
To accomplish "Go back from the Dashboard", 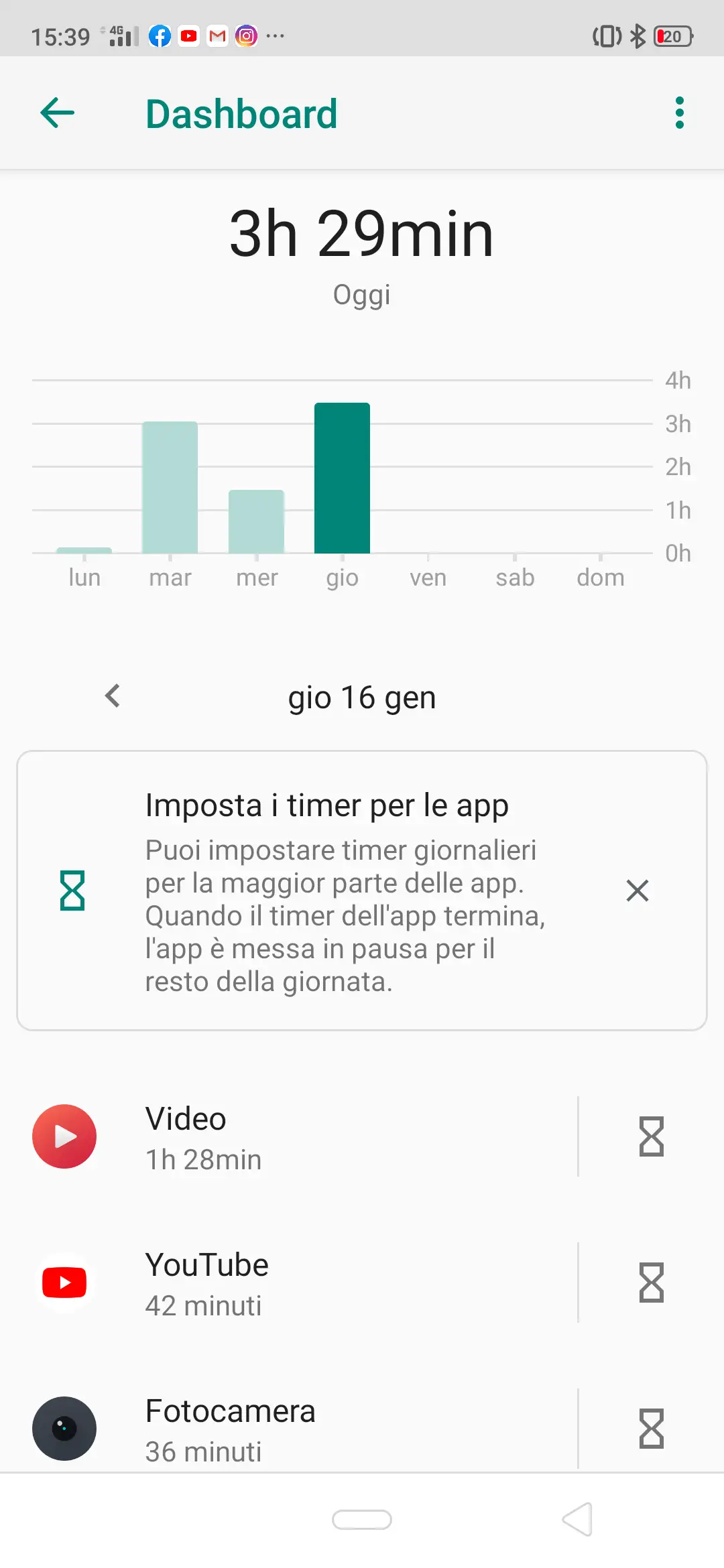I will click(58, 113).
